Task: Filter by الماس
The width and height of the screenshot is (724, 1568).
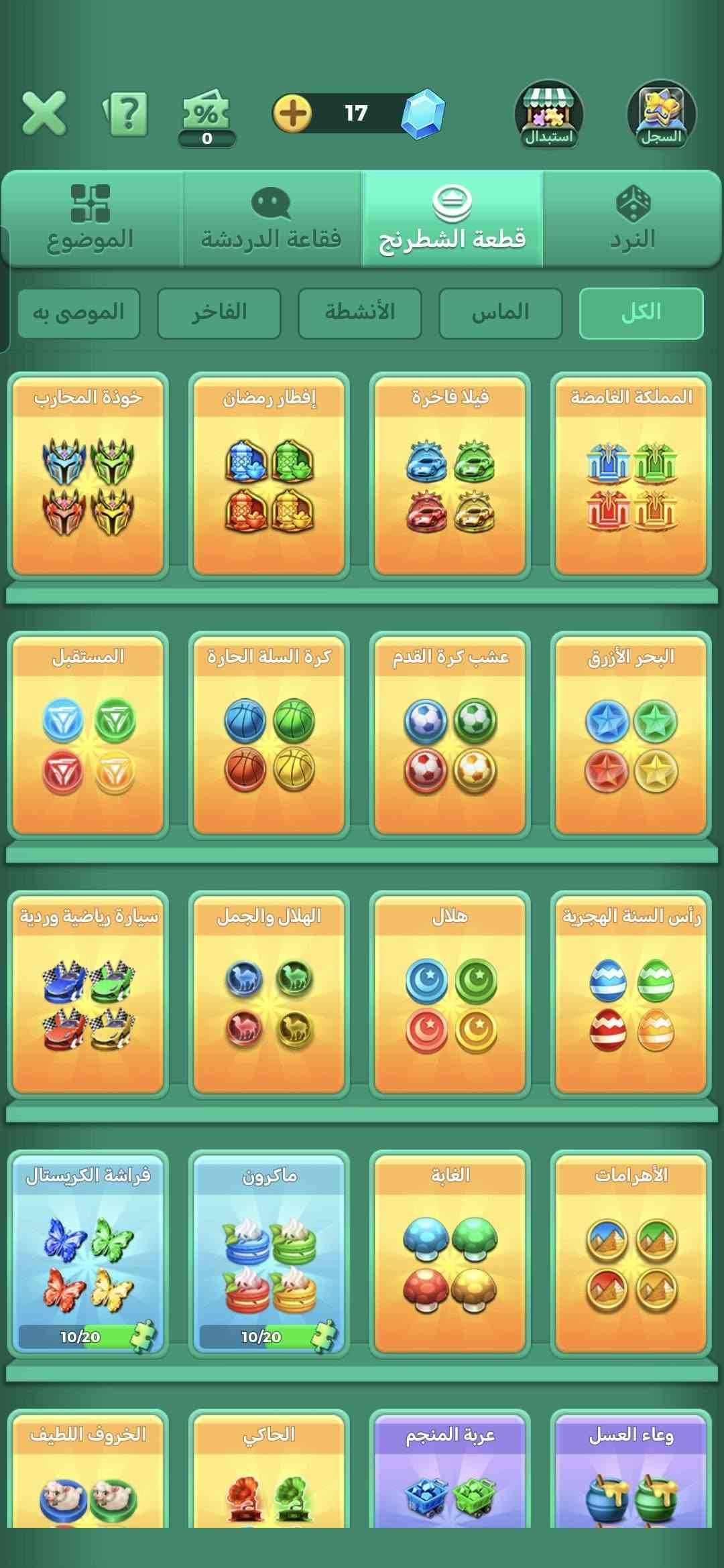Action: coord(500,313)
